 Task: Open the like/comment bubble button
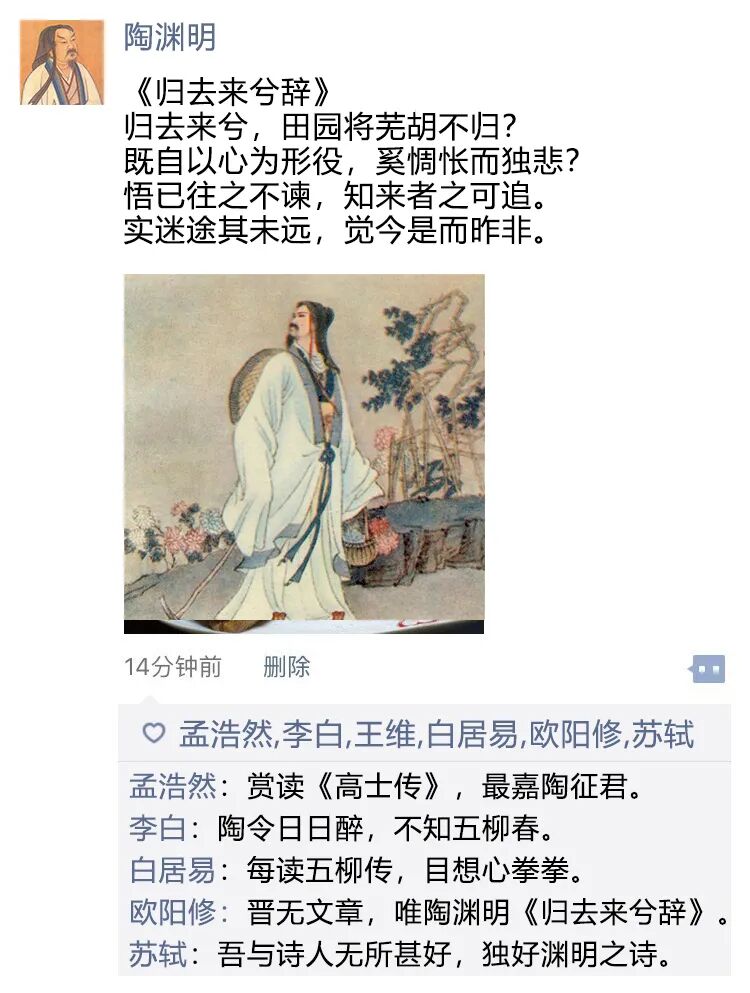pyautogui.click(x=708, y=669)
